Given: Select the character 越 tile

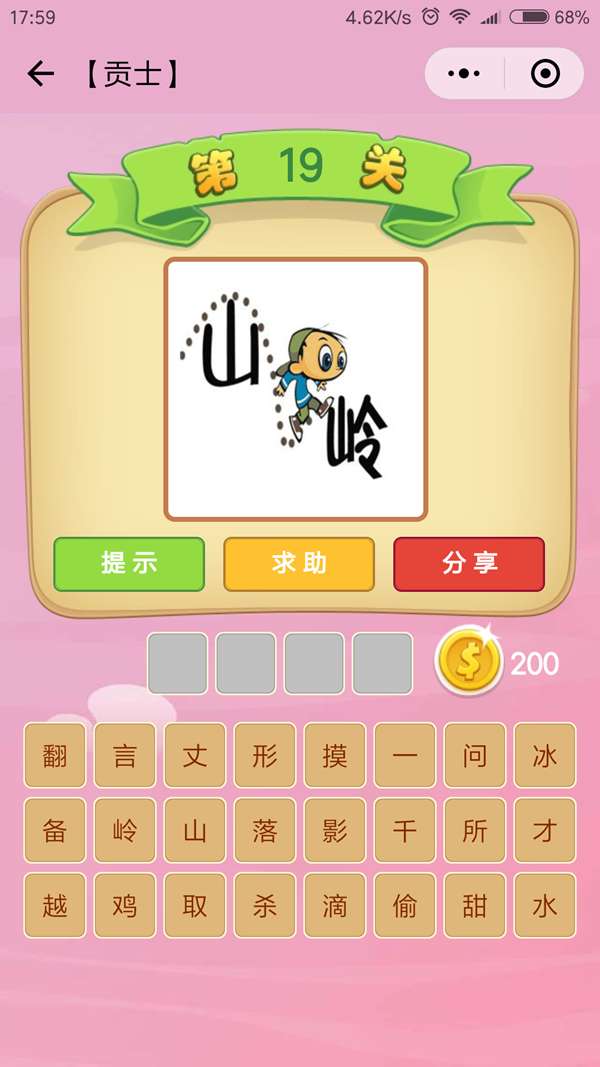Looking at the screenshot, I should coord(55,905).
